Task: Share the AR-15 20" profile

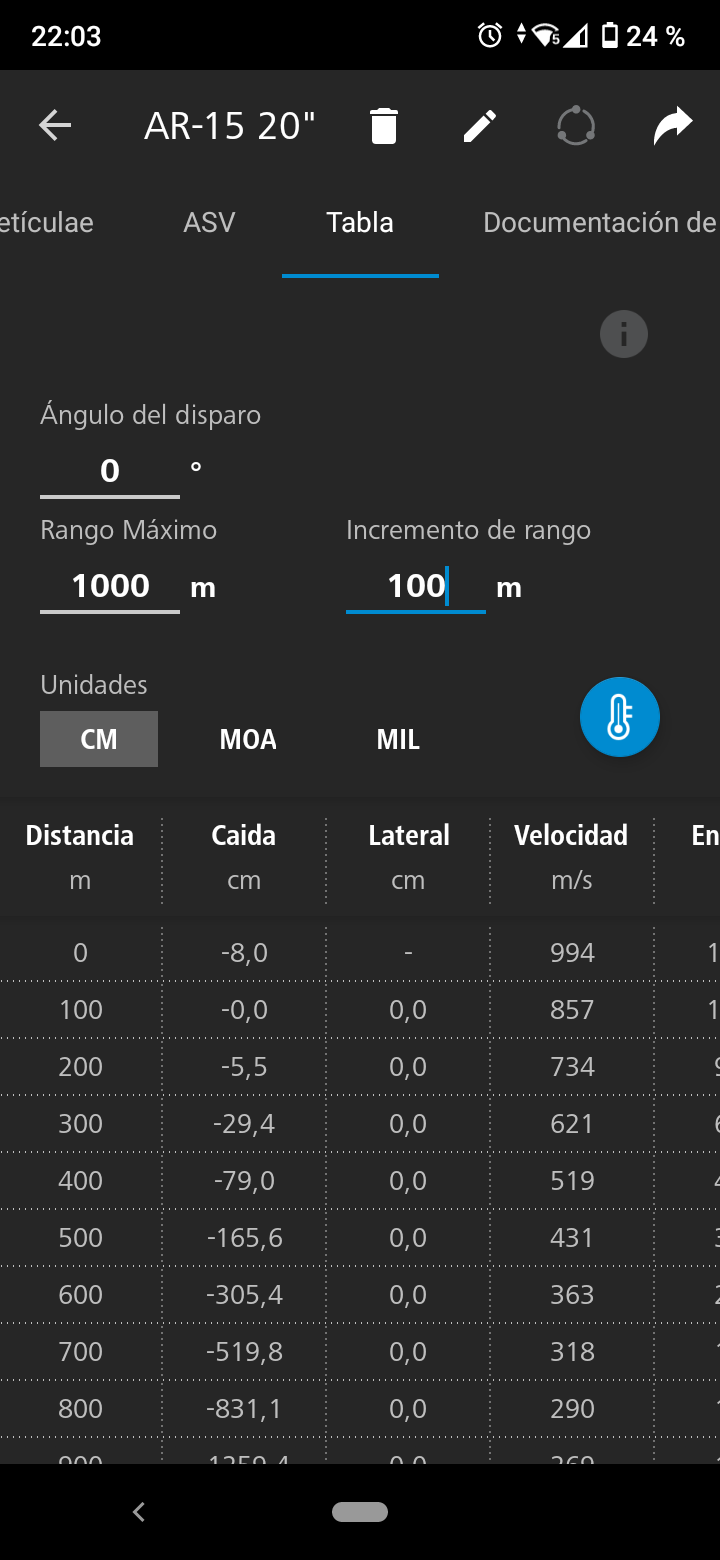Action: coord(673,127)
